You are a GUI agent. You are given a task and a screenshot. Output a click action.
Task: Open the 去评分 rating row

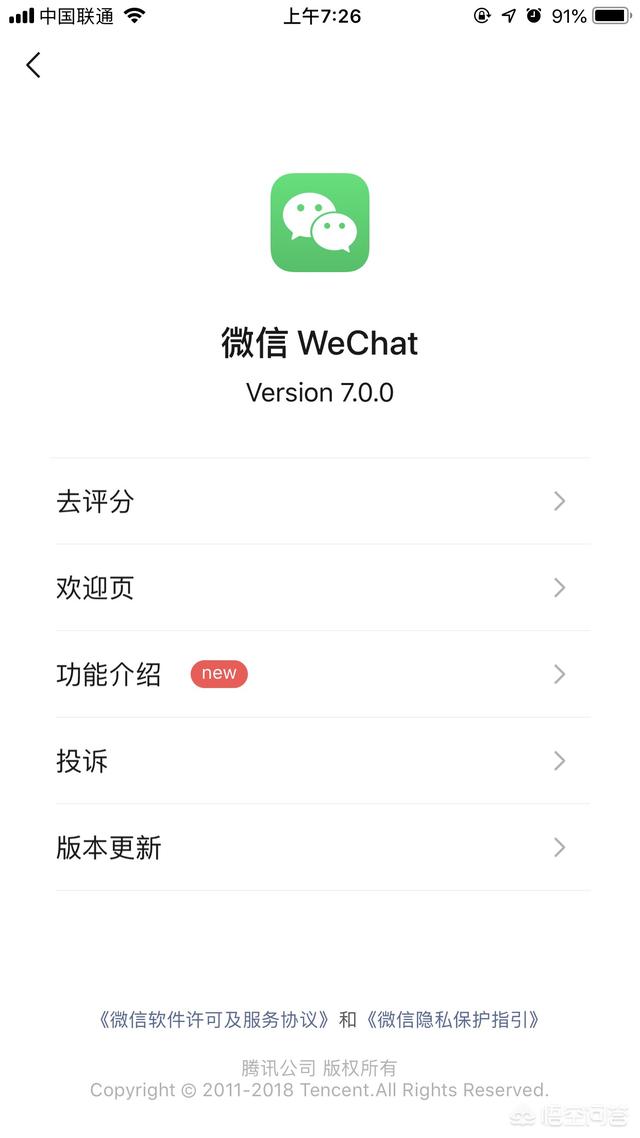click(320, 502)
